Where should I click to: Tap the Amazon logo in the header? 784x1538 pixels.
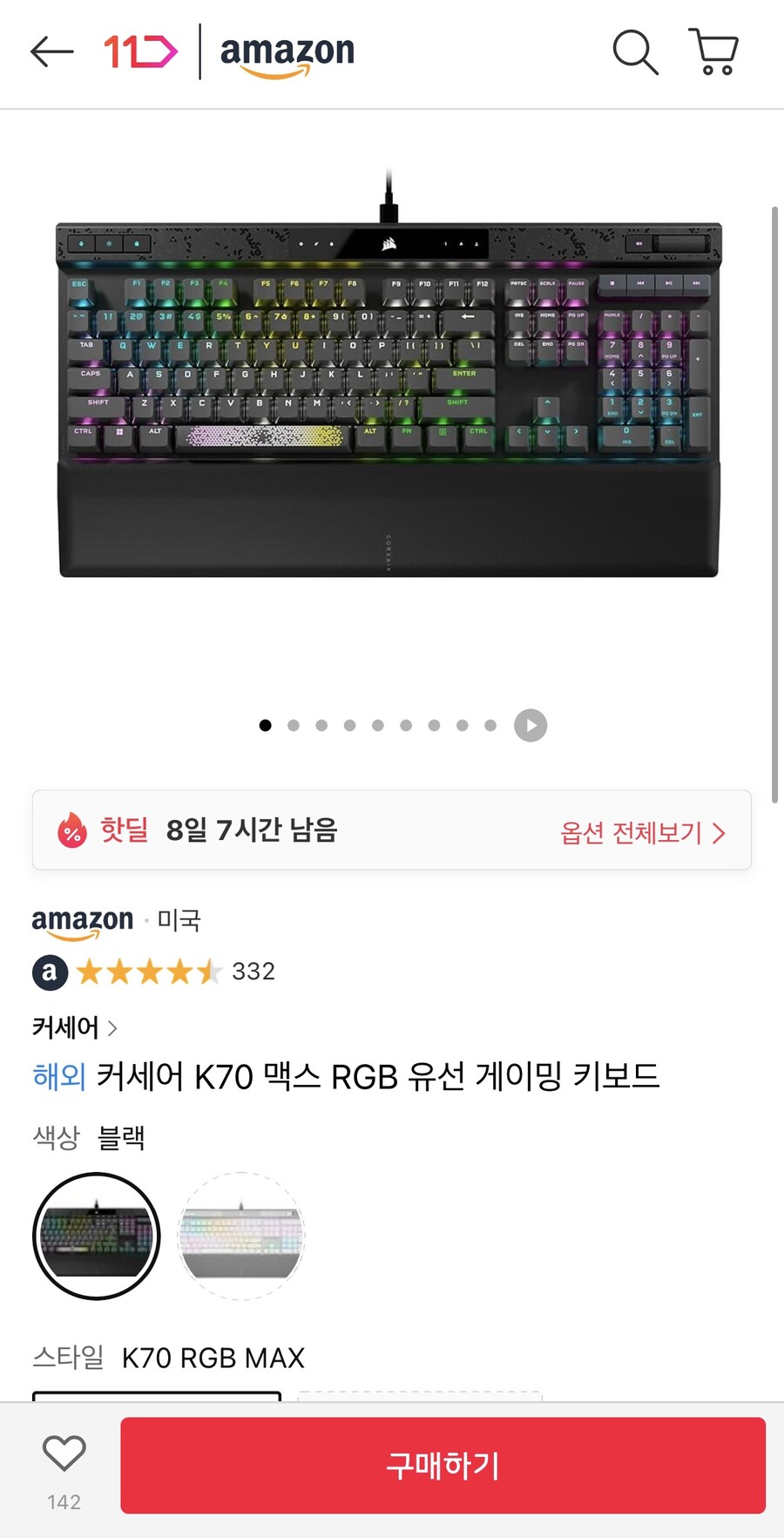(x=287, y=52)
